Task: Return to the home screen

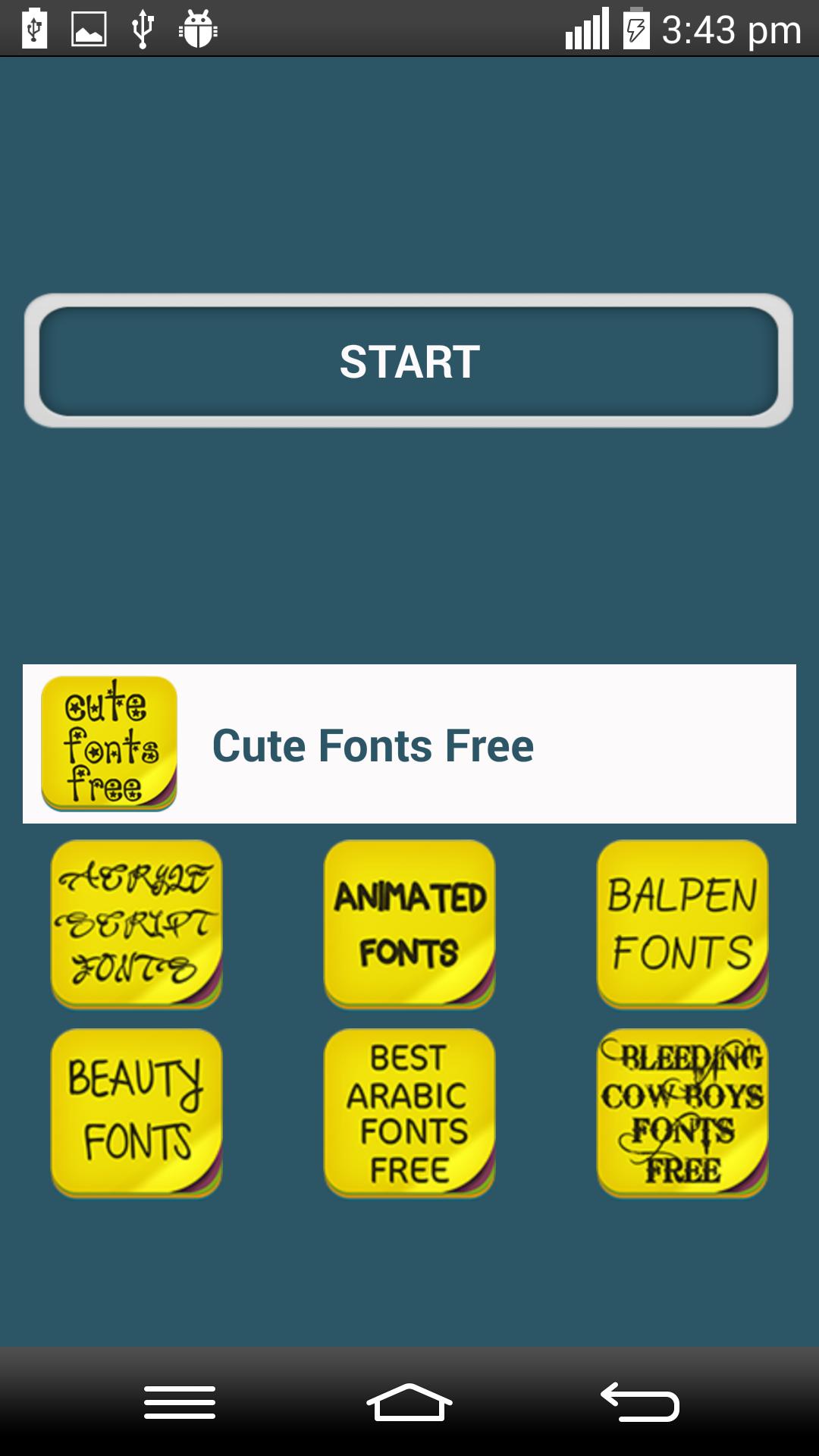Action: pyautogui.click(x=409, y=1402)
